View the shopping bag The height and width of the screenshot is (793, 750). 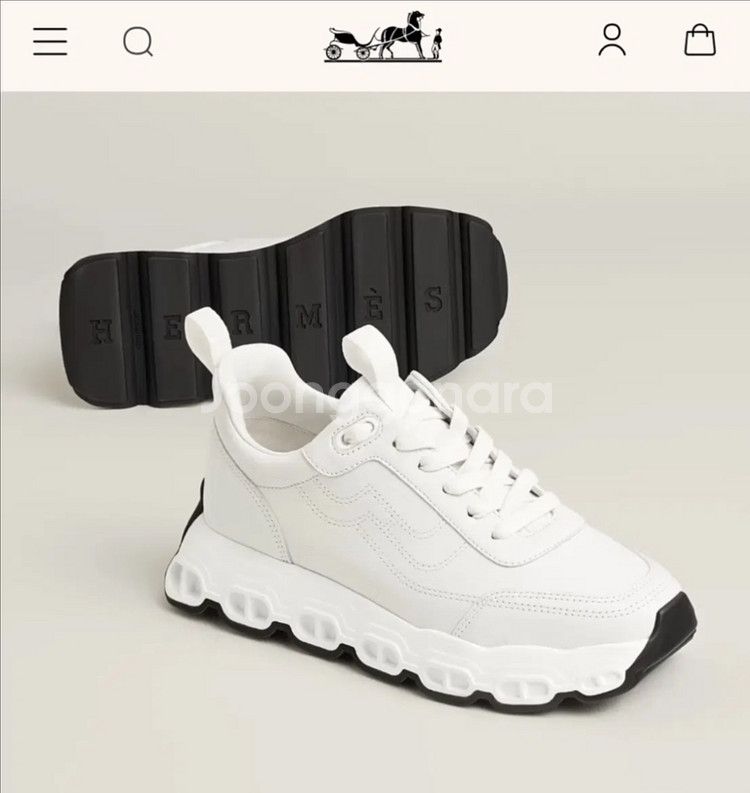tap(700, 40)
